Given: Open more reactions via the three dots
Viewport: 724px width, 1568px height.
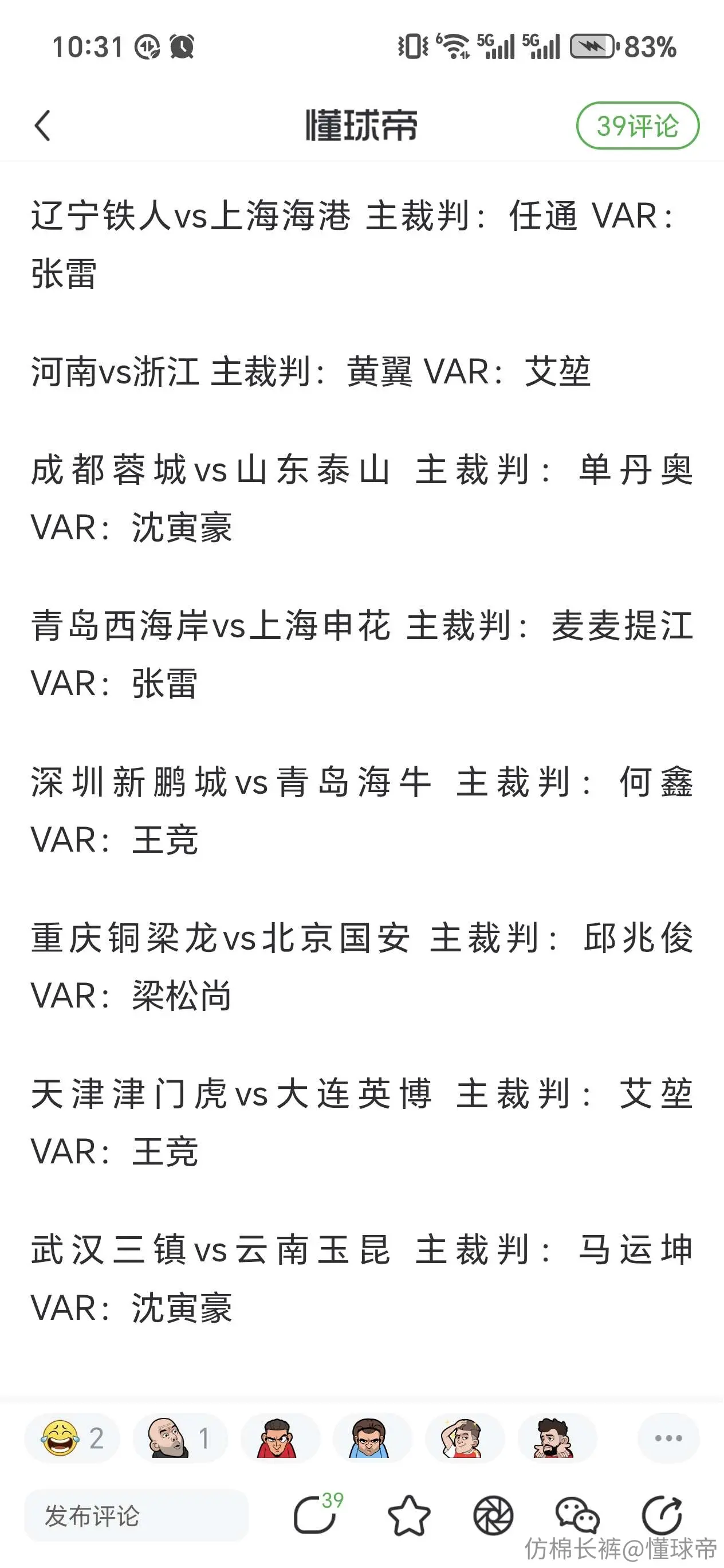Looking at the screenshot, I should [x=668, y=1438].
